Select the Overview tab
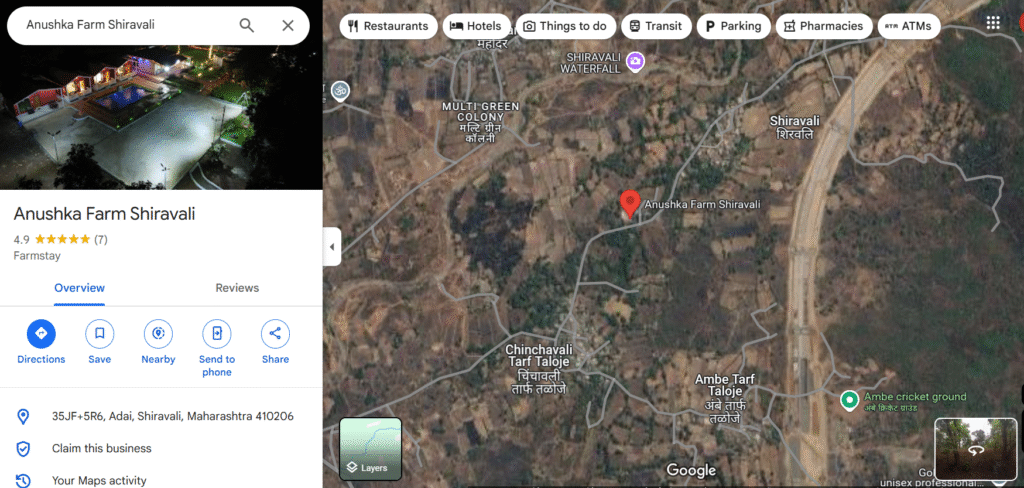1024x488 pixels. [79, 288]
